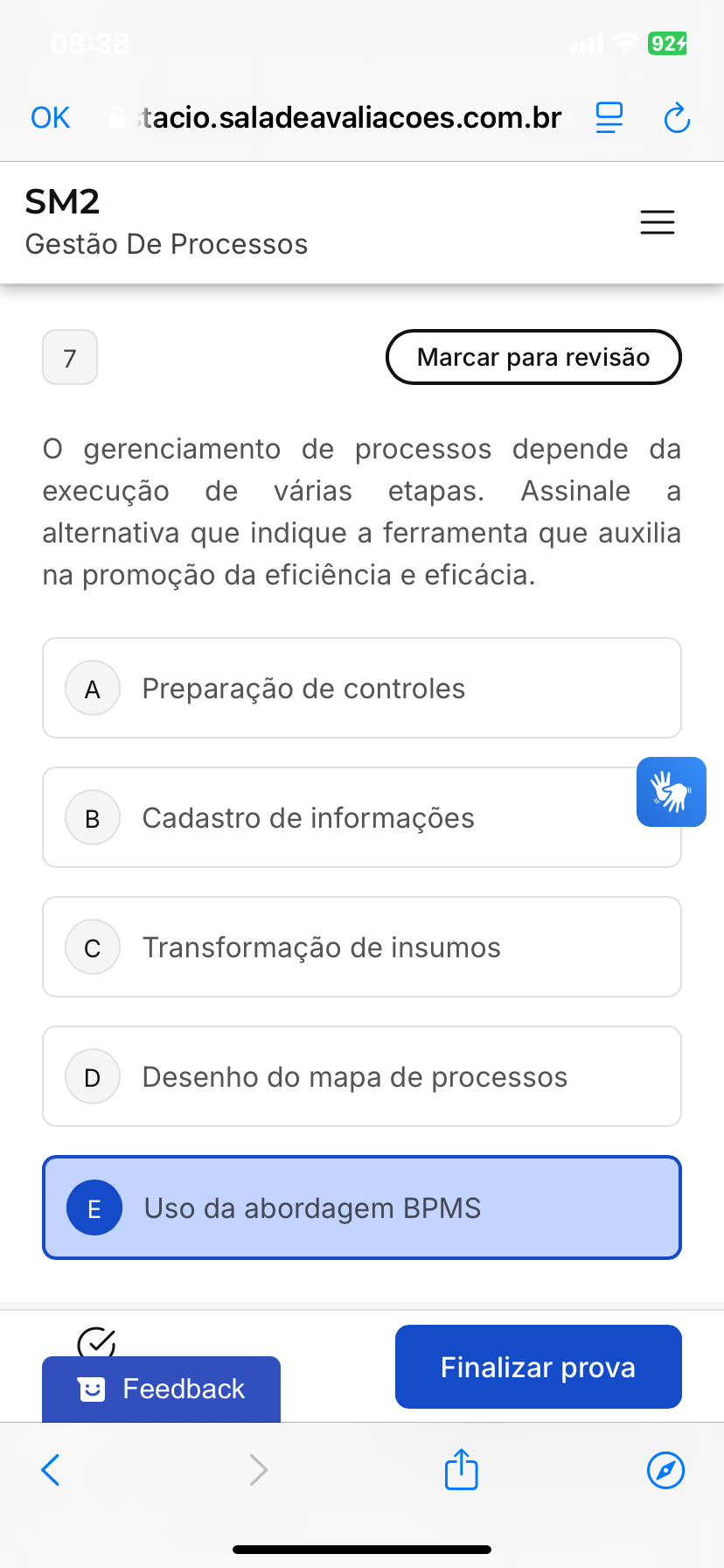Pick option C Transformação de insumos

coord(362,948)
